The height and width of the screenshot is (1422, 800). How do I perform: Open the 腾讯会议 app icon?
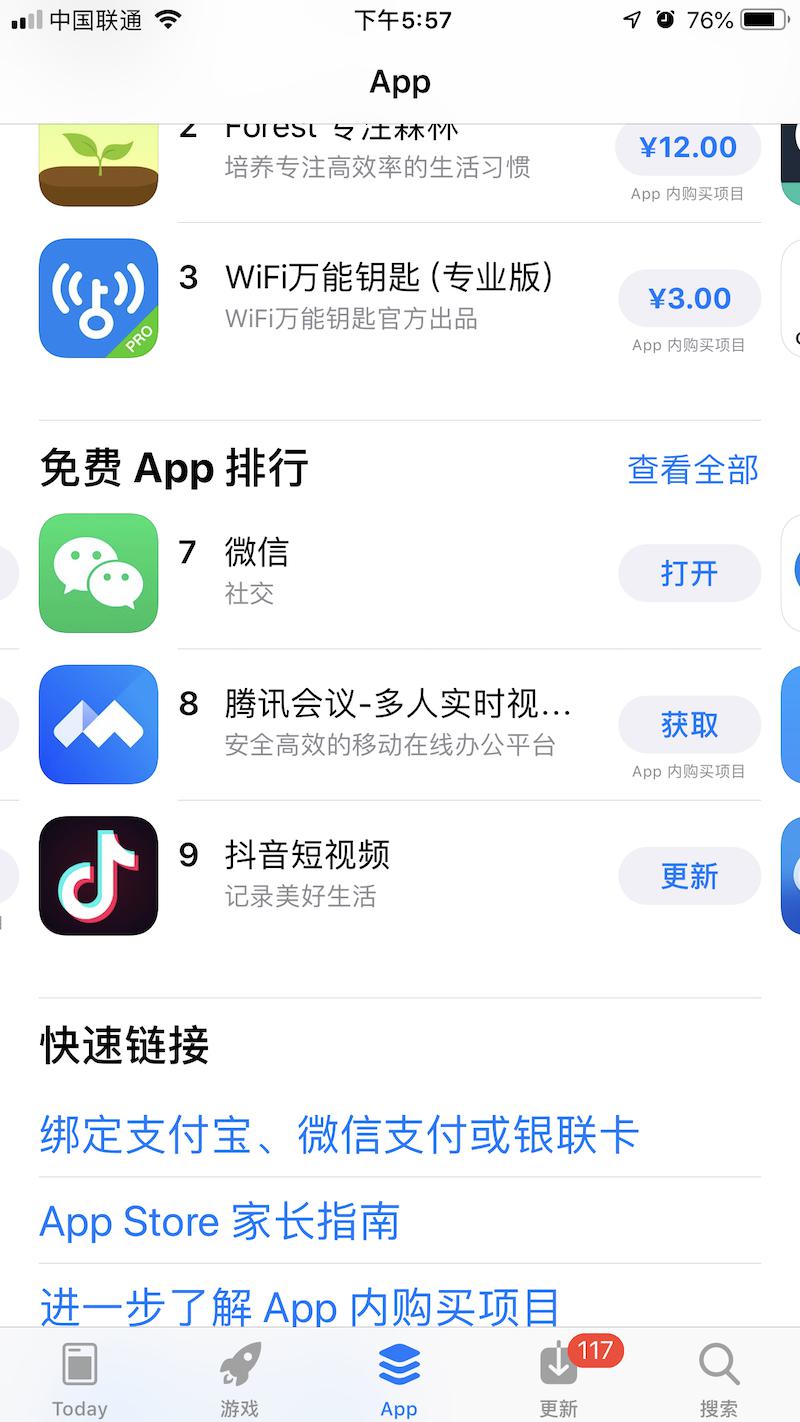(x=98, y=723)
